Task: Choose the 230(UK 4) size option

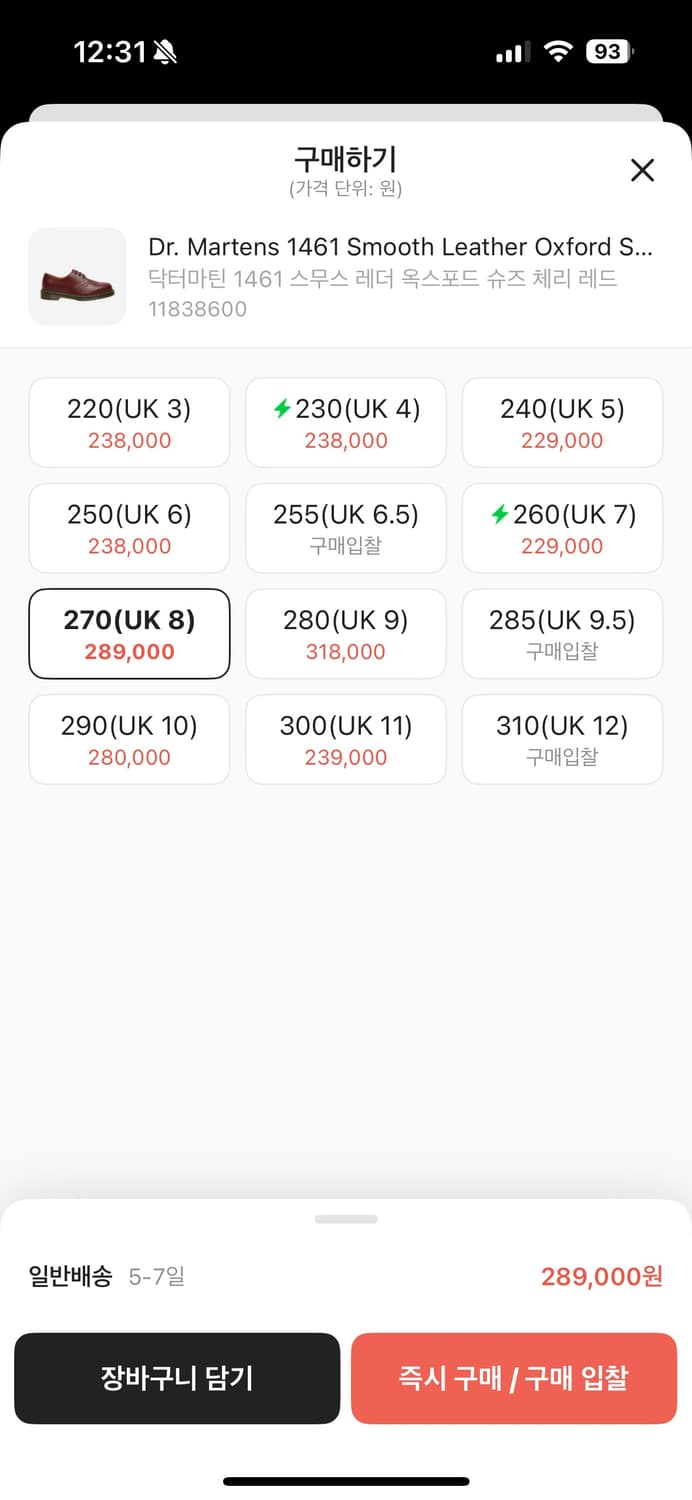Action: (x=346, y=423)
